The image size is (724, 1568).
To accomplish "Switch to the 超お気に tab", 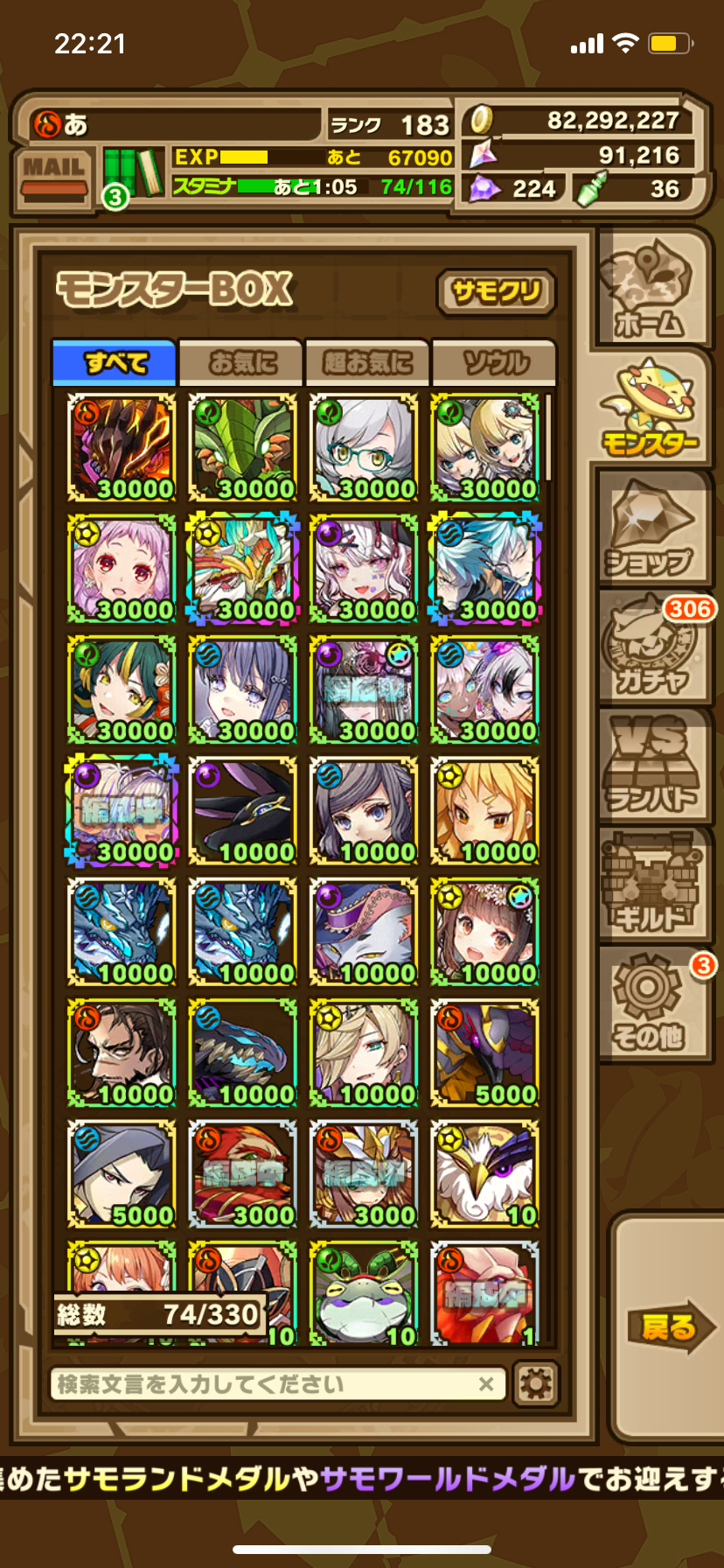I will (x=367, y=363).
